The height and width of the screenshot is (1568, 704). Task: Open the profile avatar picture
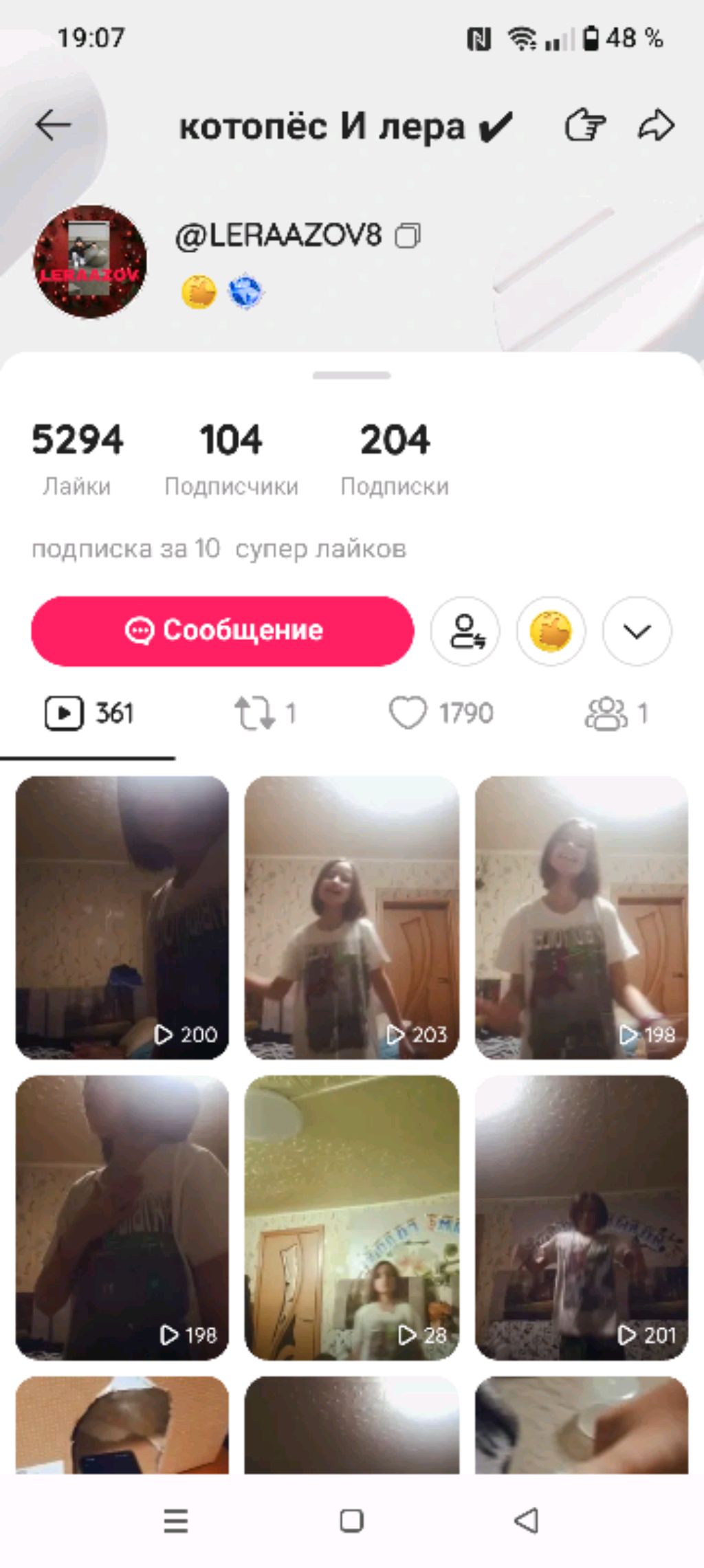(x=90, y=261)
